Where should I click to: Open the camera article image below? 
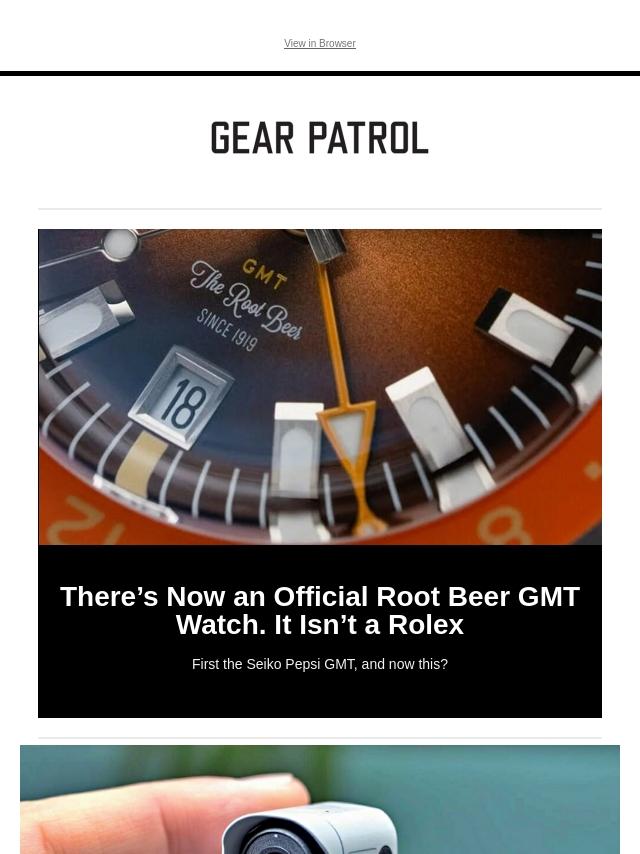(x=320, y=800)
